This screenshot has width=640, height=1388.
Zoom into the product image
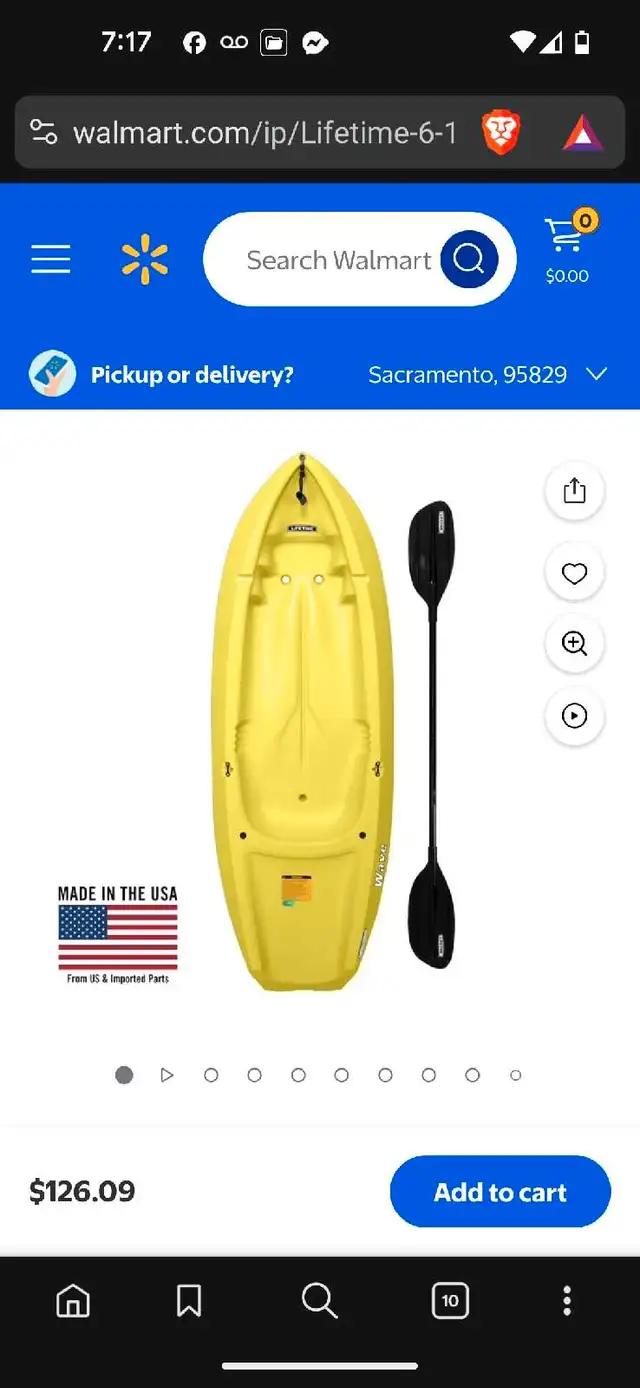pos(574,644)
